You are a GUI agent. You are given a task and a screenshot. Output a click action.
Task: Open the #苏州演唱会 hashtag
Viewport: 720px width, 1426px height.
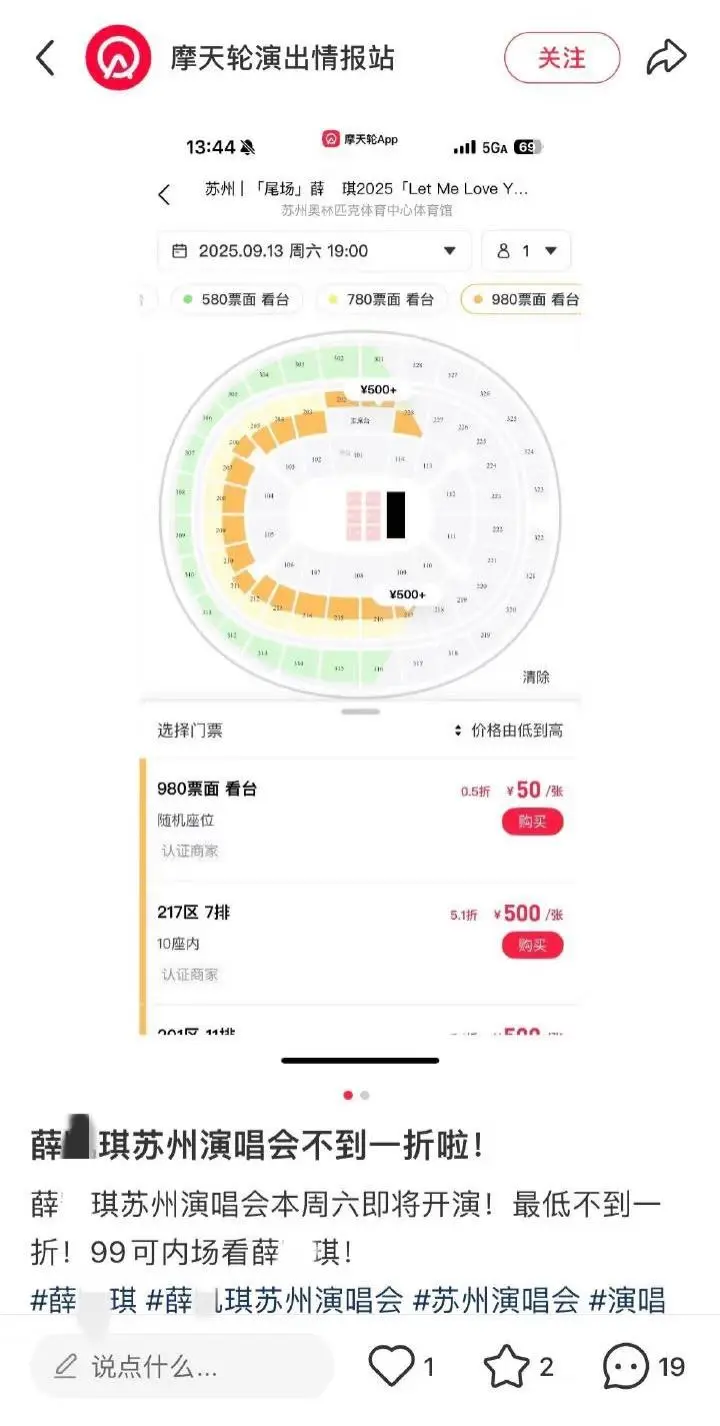[496, 1299]
